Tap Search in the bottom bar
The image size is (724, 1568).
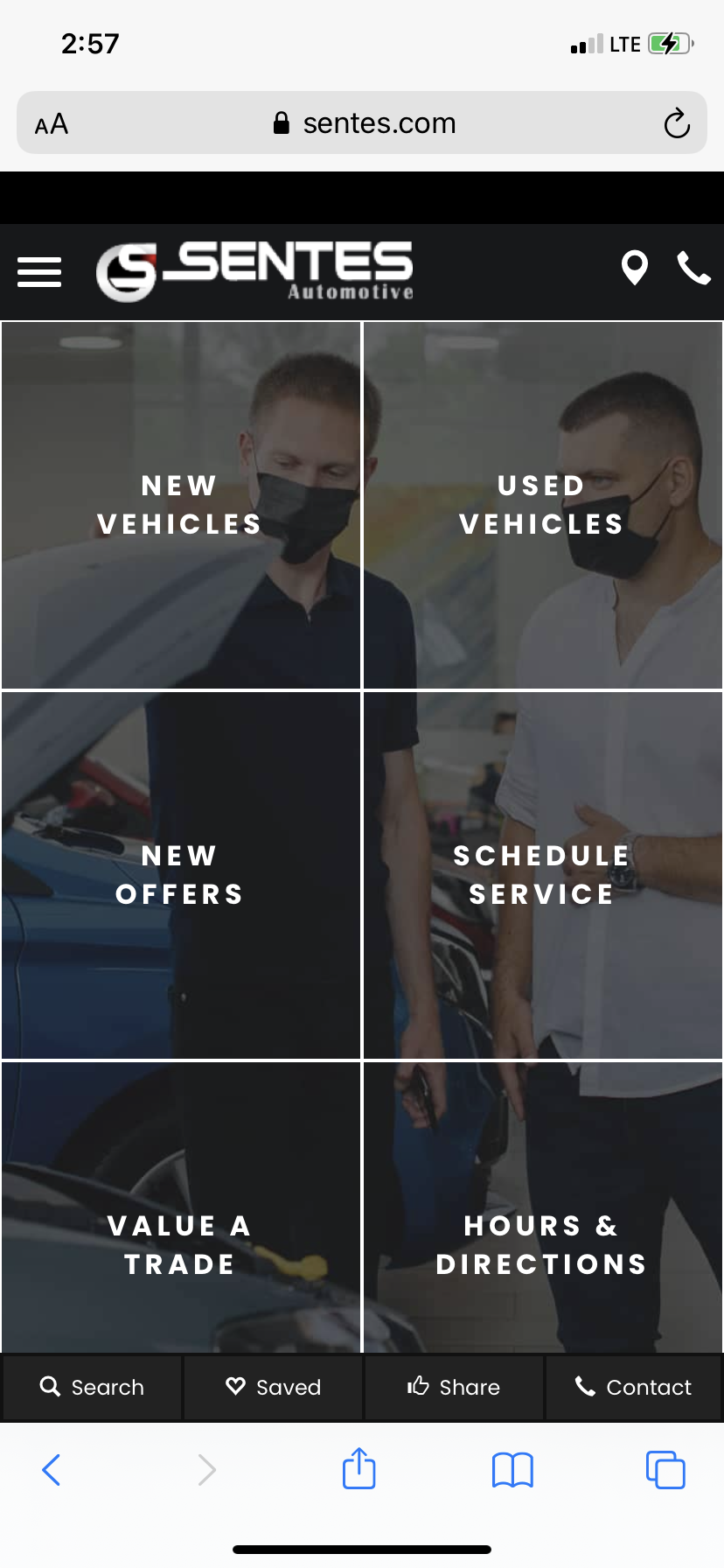(x=92, y=1387)
